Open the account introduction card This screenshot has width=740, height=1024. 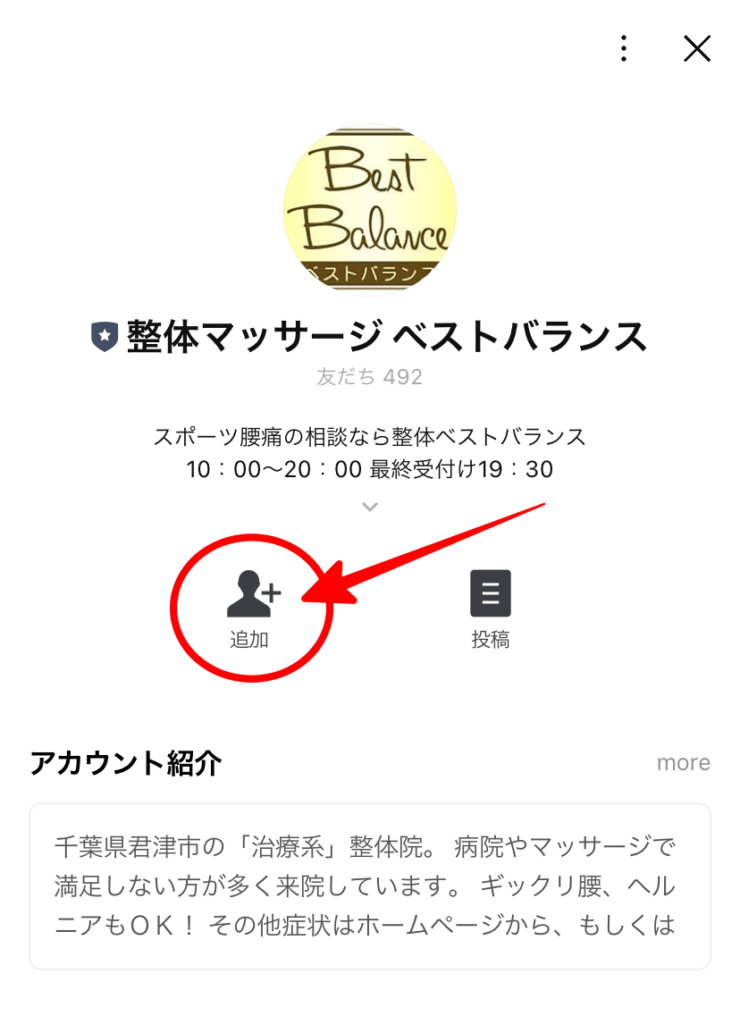(x=370, y=886)
